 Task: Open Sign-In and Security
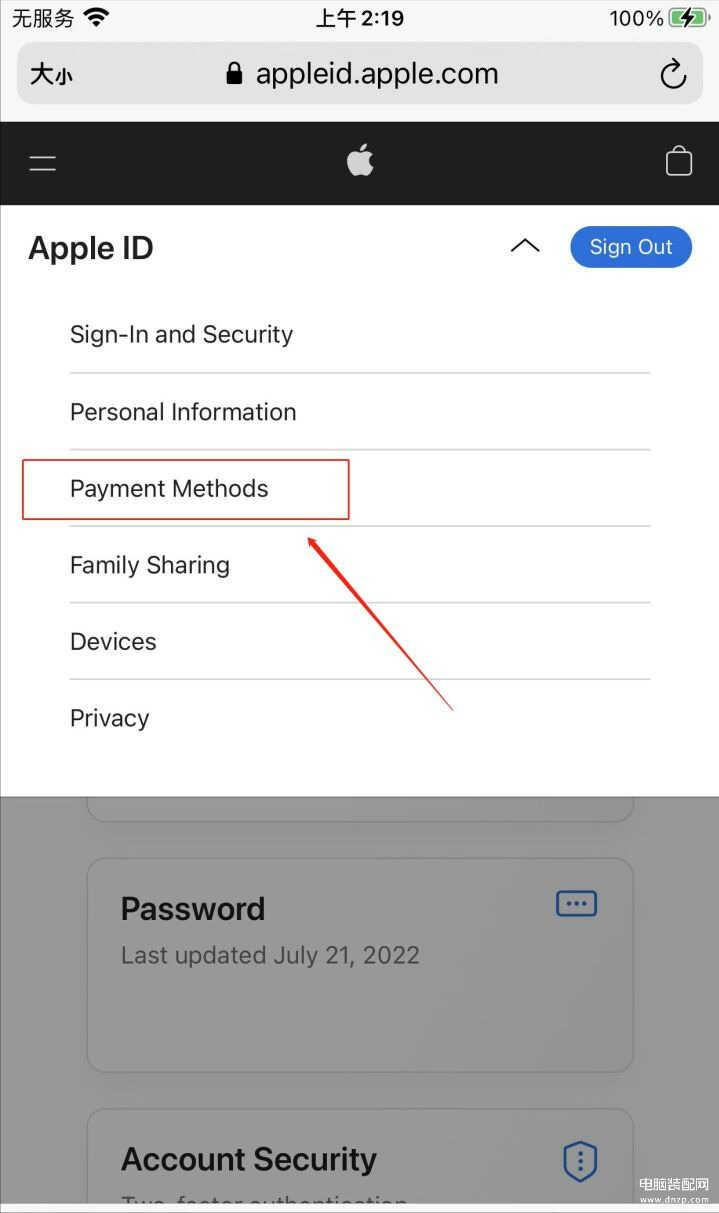coord(181,334)
